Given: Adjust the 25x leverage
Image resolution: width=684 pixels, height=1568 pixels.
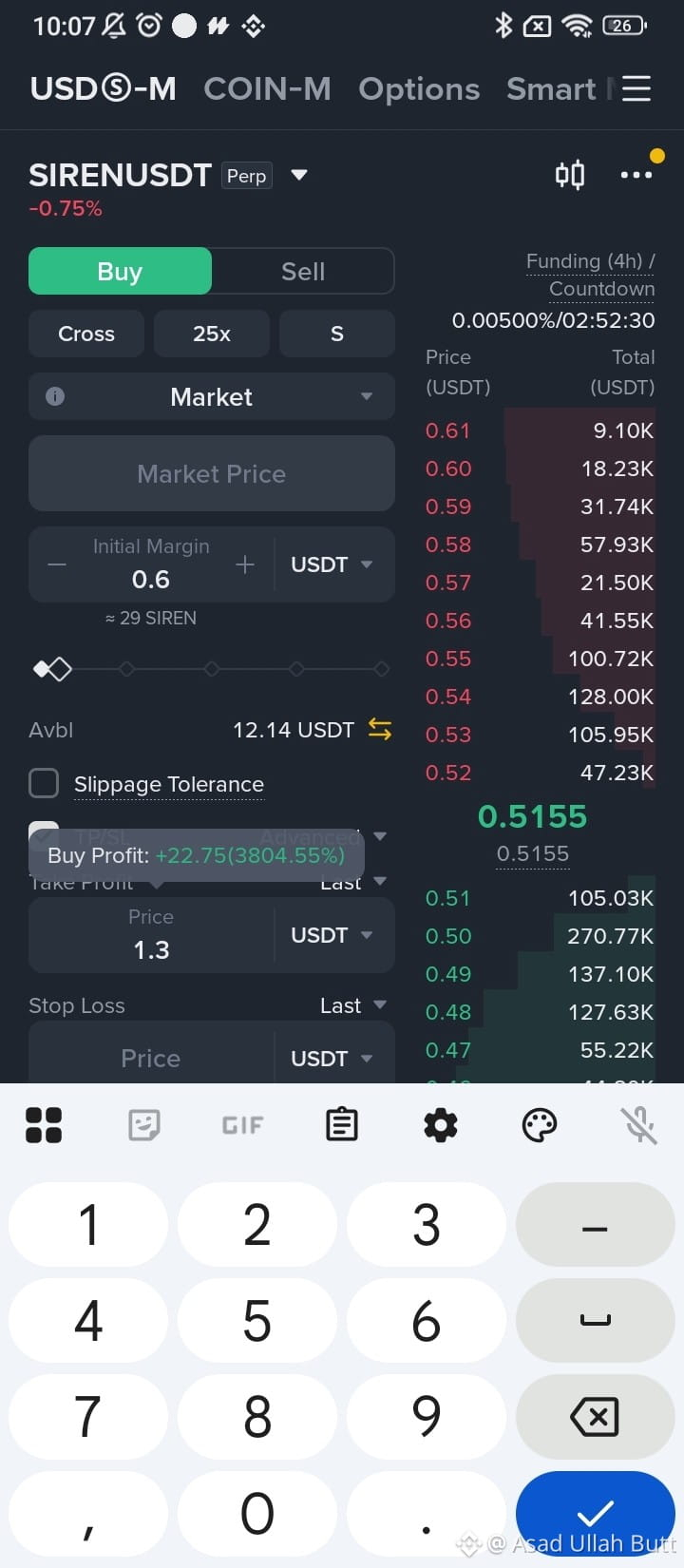Looking at the screenshot, I should [212, 334].
